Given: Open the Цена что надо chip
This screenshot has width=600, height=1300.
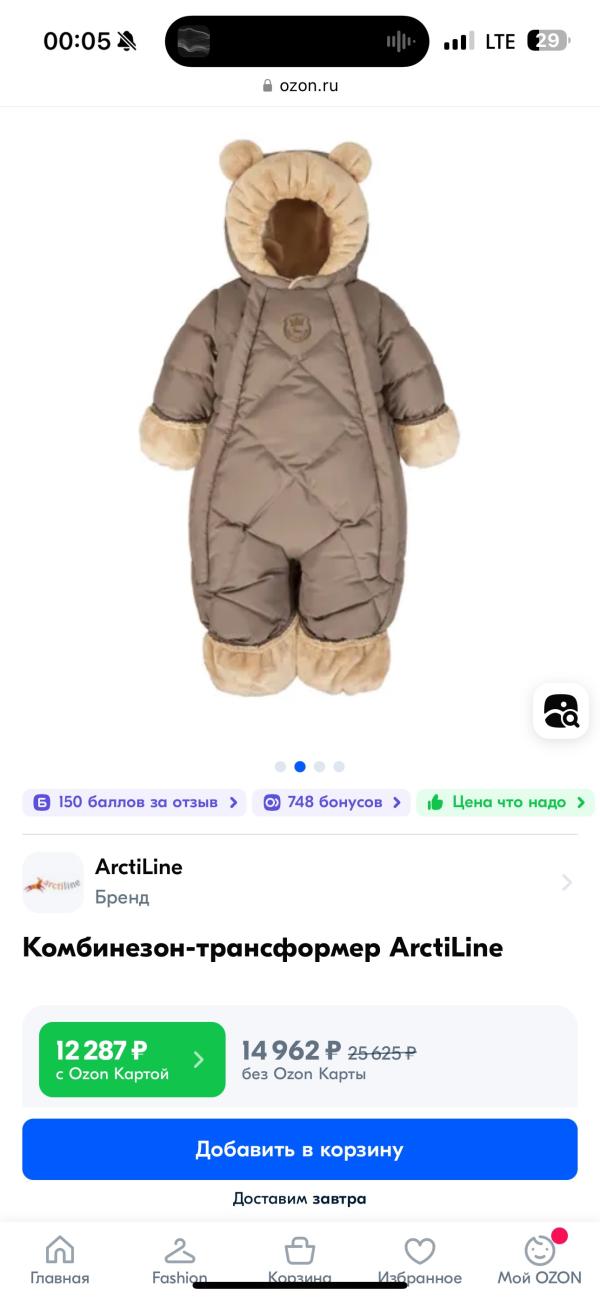Looking at the screenshot, I should tap(505, 802).
